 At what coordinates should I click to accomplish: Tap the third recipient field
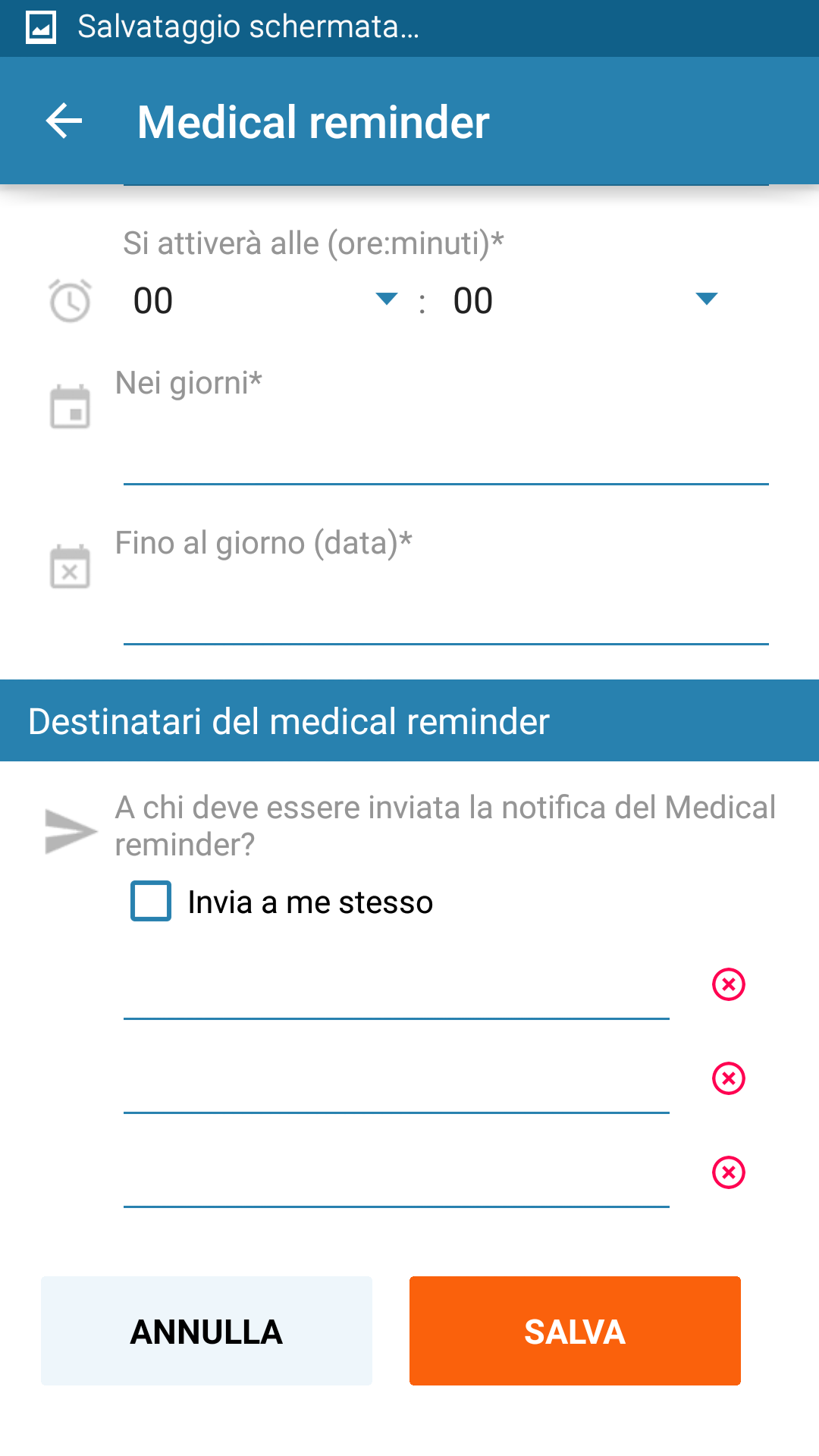(x=396, y=1174)
